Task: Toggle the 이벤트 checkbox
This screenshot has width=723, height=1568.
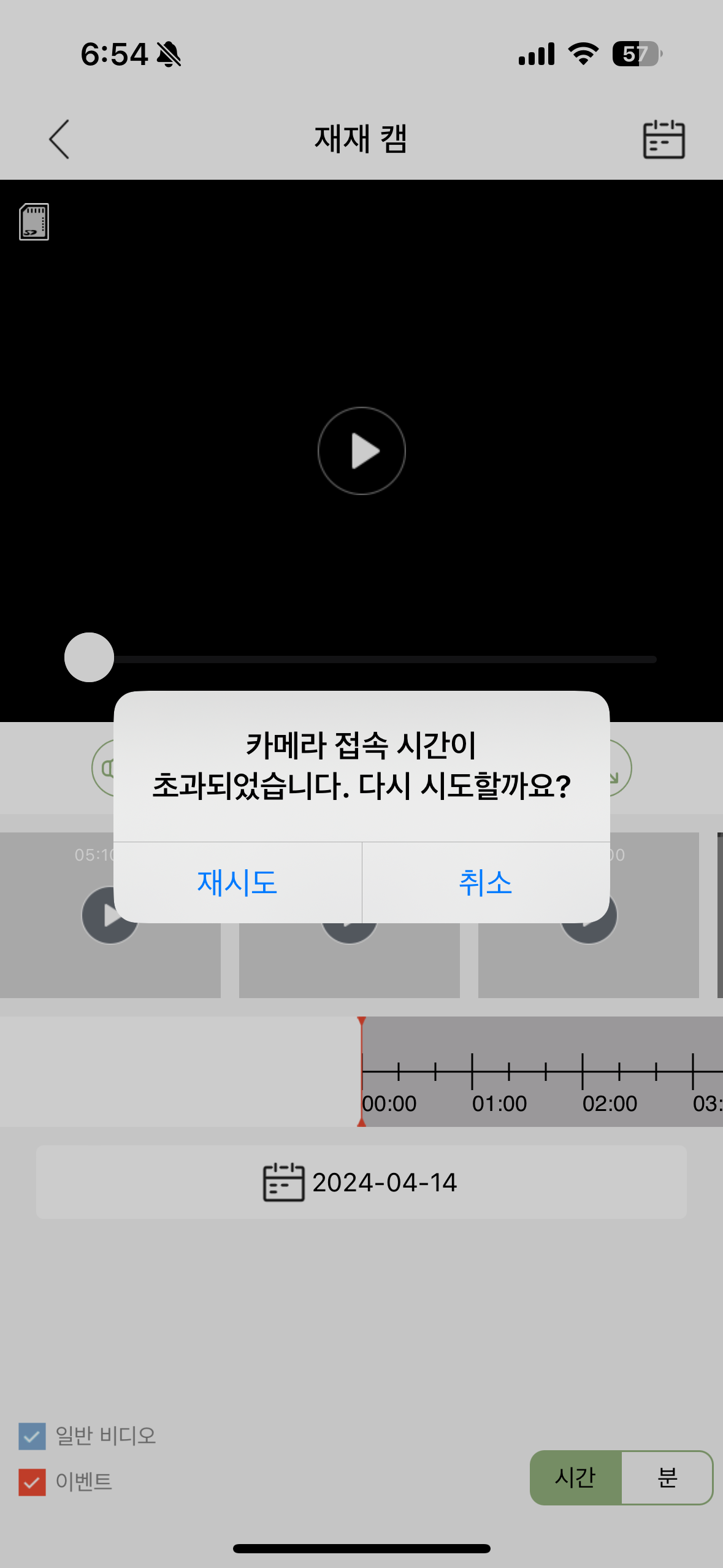Action: tap(32, 1482)
